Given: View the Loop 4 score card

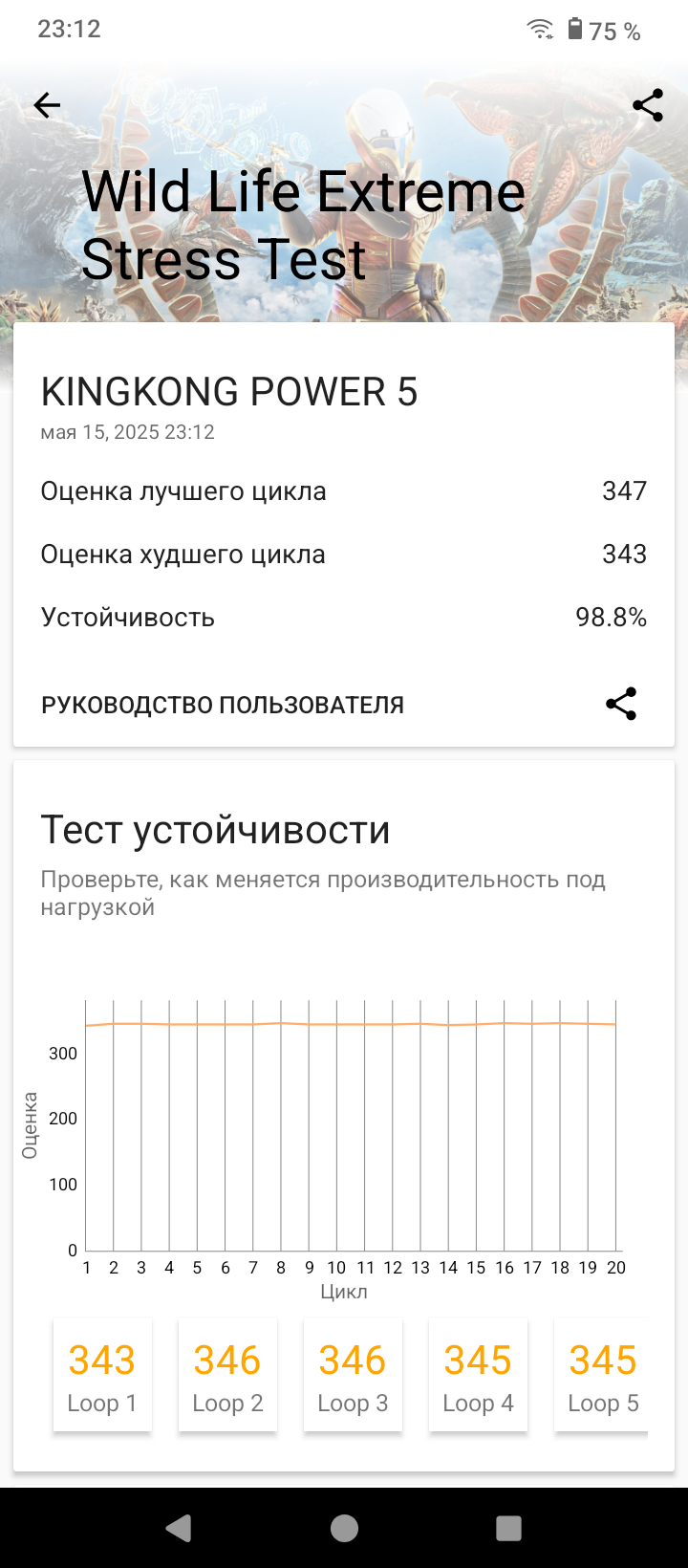Looking at the screenshot, I should point(478,1375).
